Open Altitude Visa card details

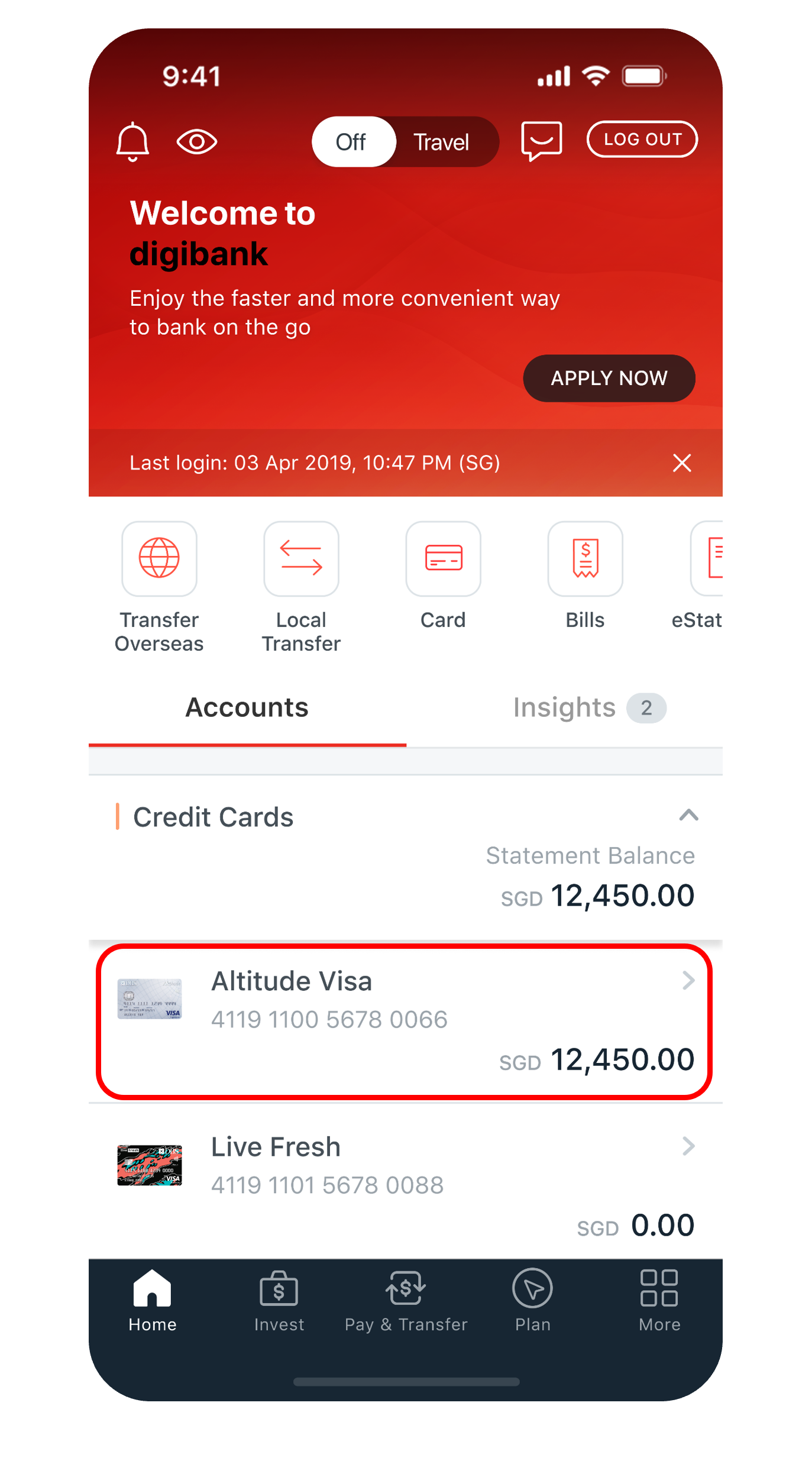(x=405, y=1022)
